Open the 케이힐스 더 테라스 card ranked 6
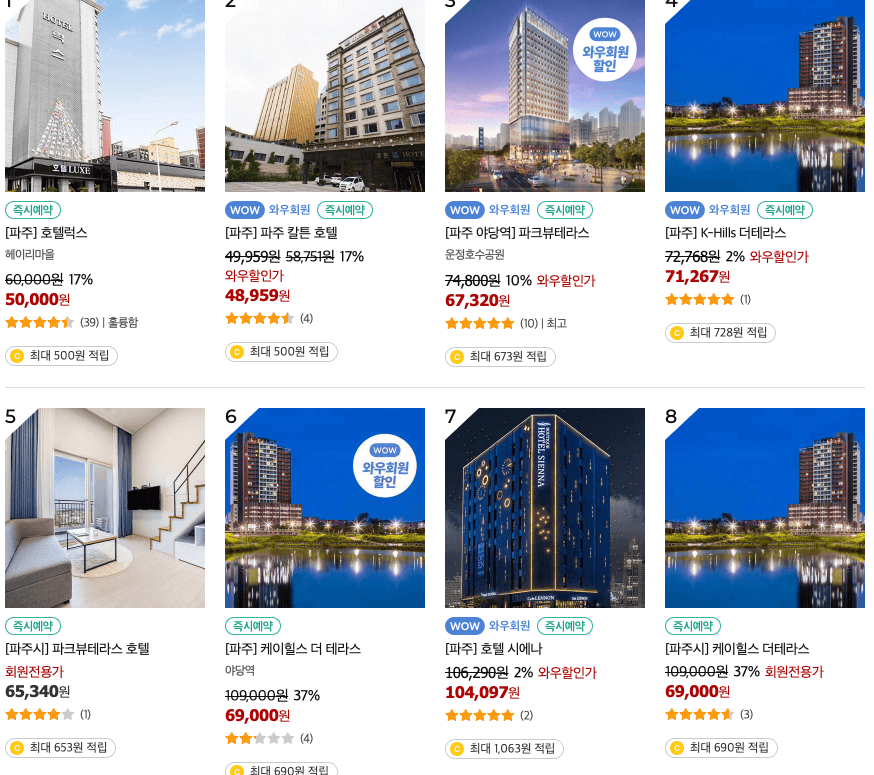 tap(325, 508)
